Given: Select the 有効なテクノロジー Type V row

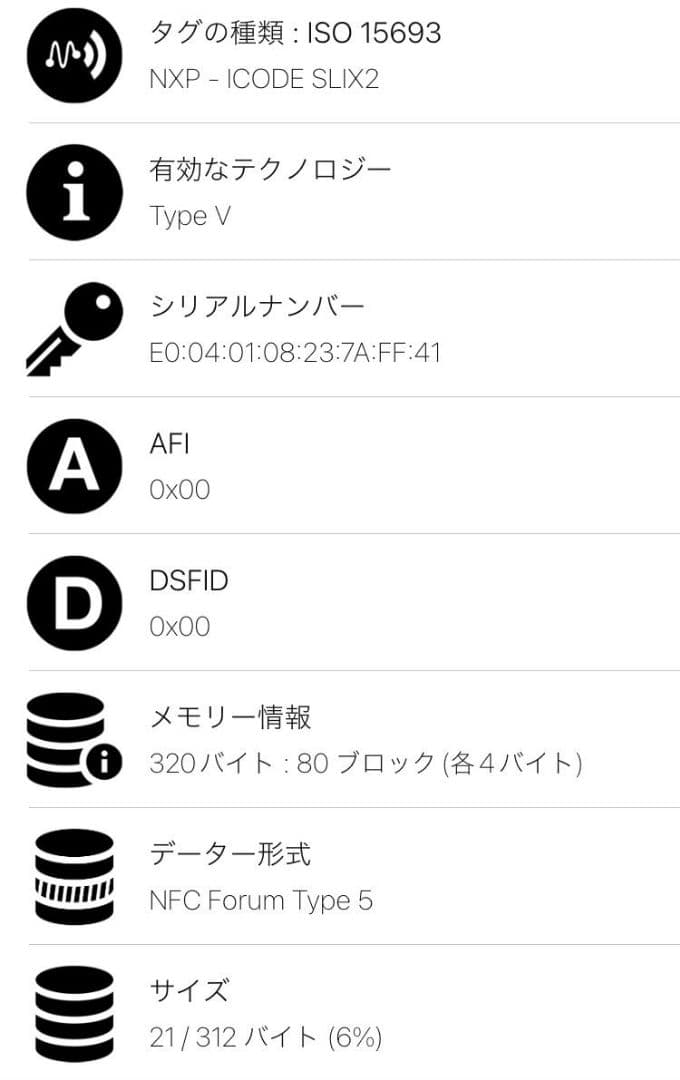Looking at the screenshot, I should (340, 191).
